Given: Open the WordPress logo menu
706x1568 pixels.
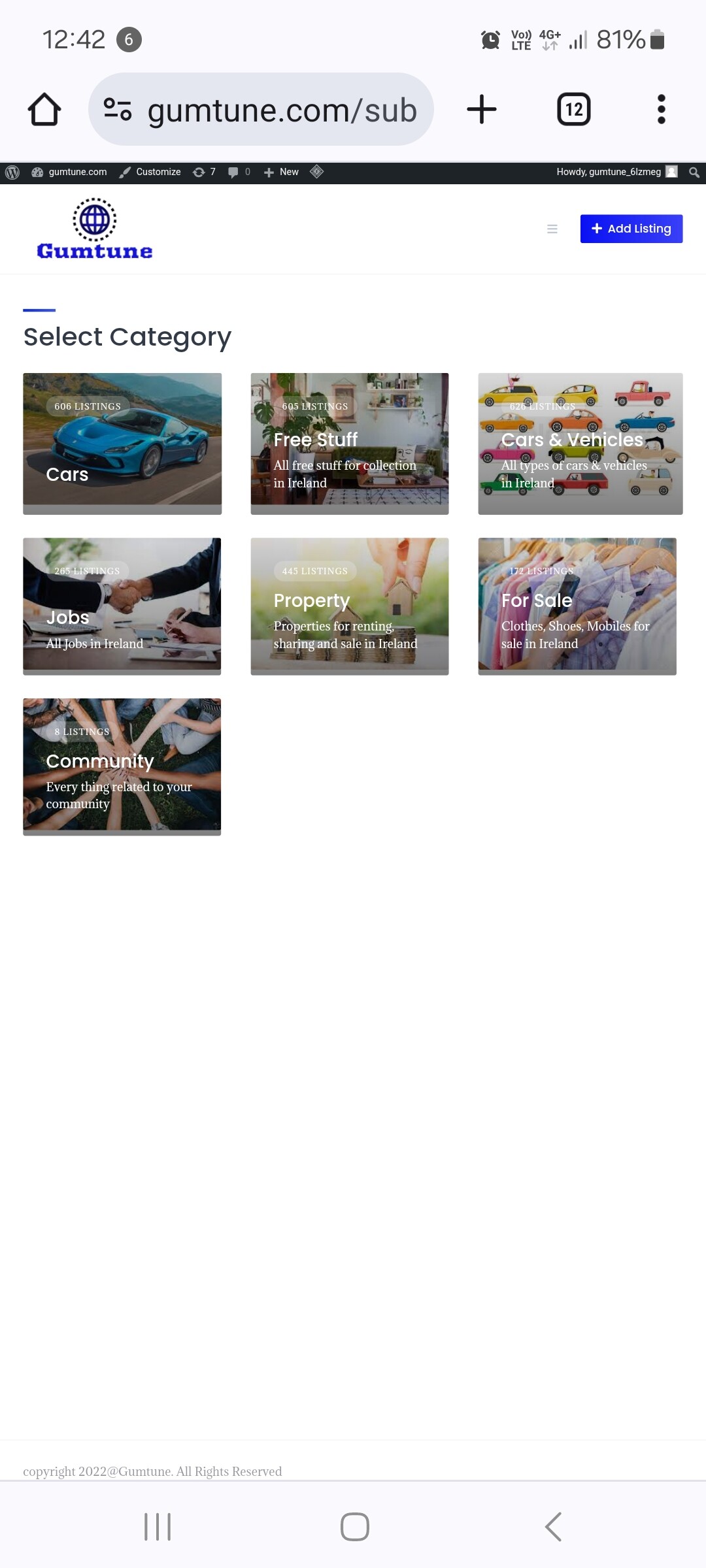Looking at the screenshot, I should tap(12, 172).
